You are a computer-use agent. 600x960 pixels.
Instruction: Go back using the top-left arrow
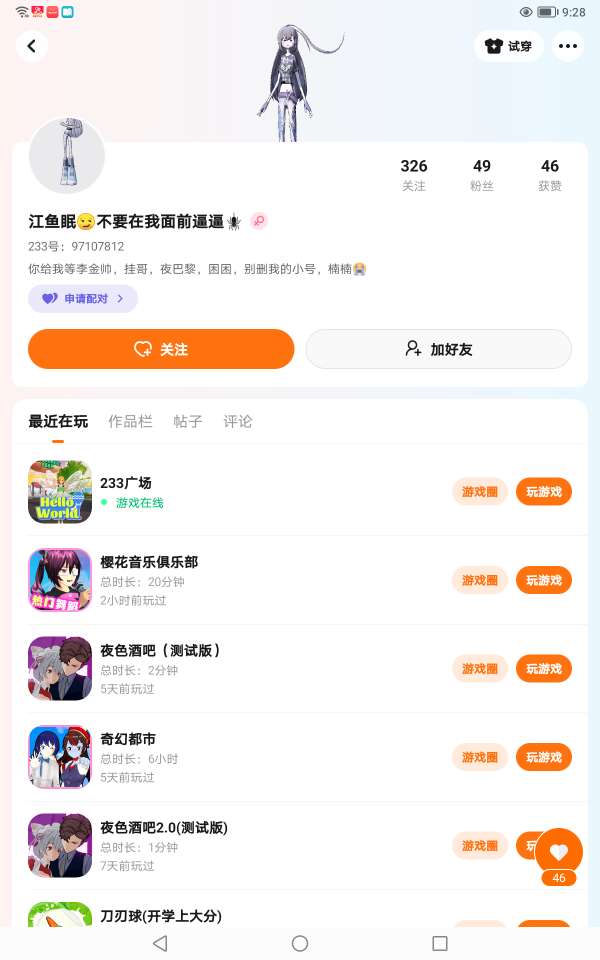click(x=32, y=46)
